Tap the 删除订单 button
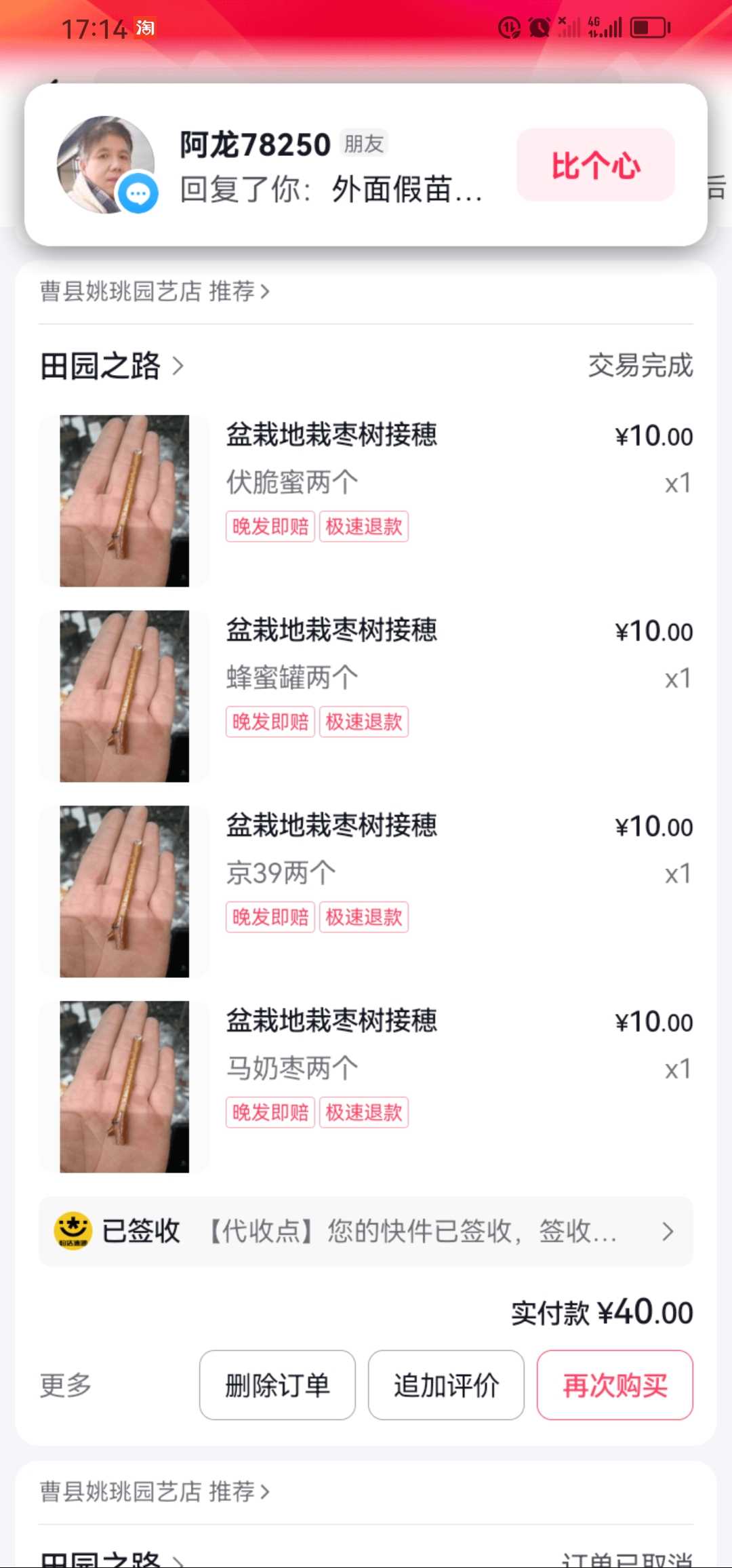The height and width of the screenshot is (1568, 732). tap(277, 1385)
